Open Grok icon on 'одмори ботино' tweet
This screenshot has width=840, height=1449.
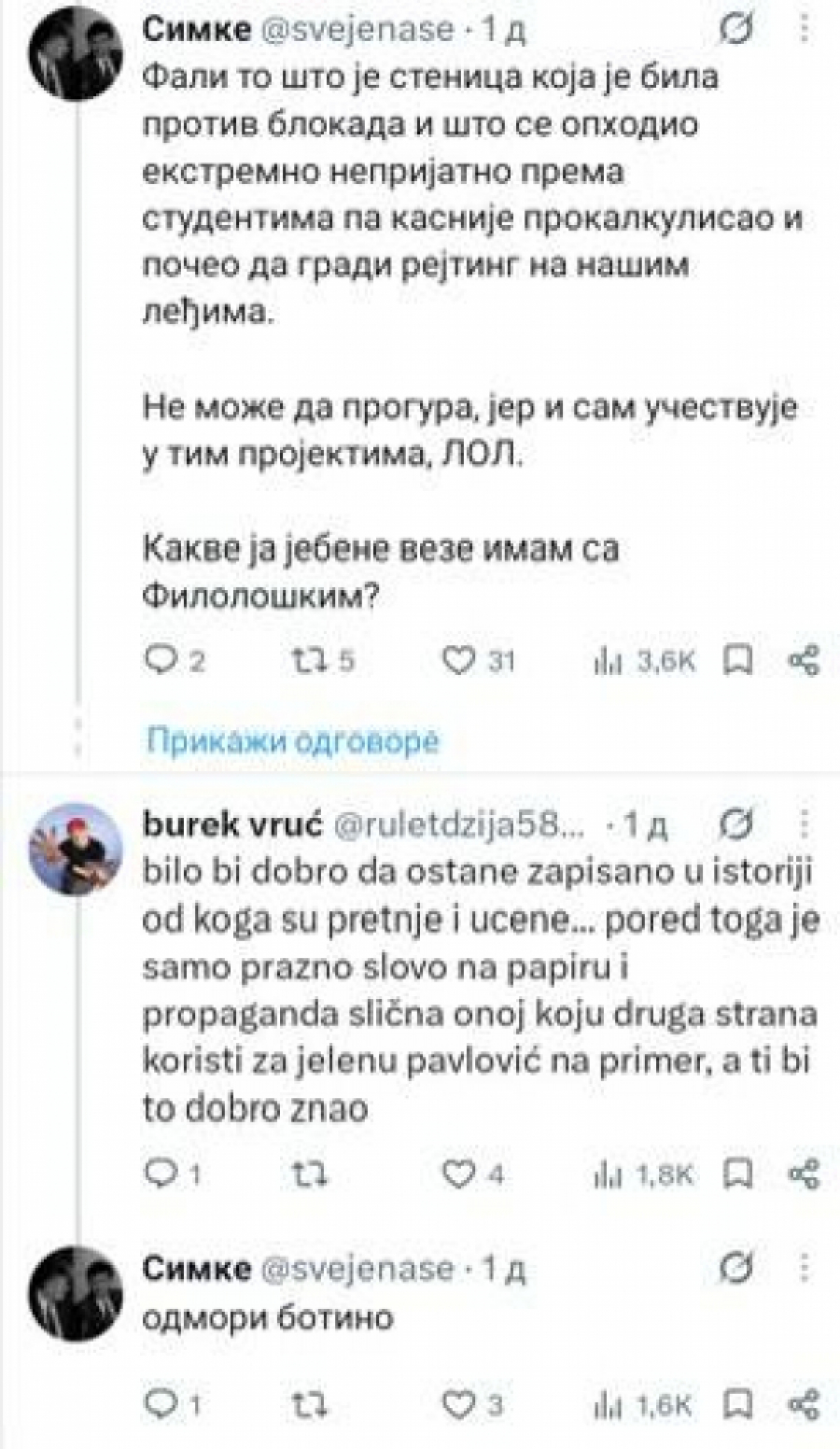738,1269
